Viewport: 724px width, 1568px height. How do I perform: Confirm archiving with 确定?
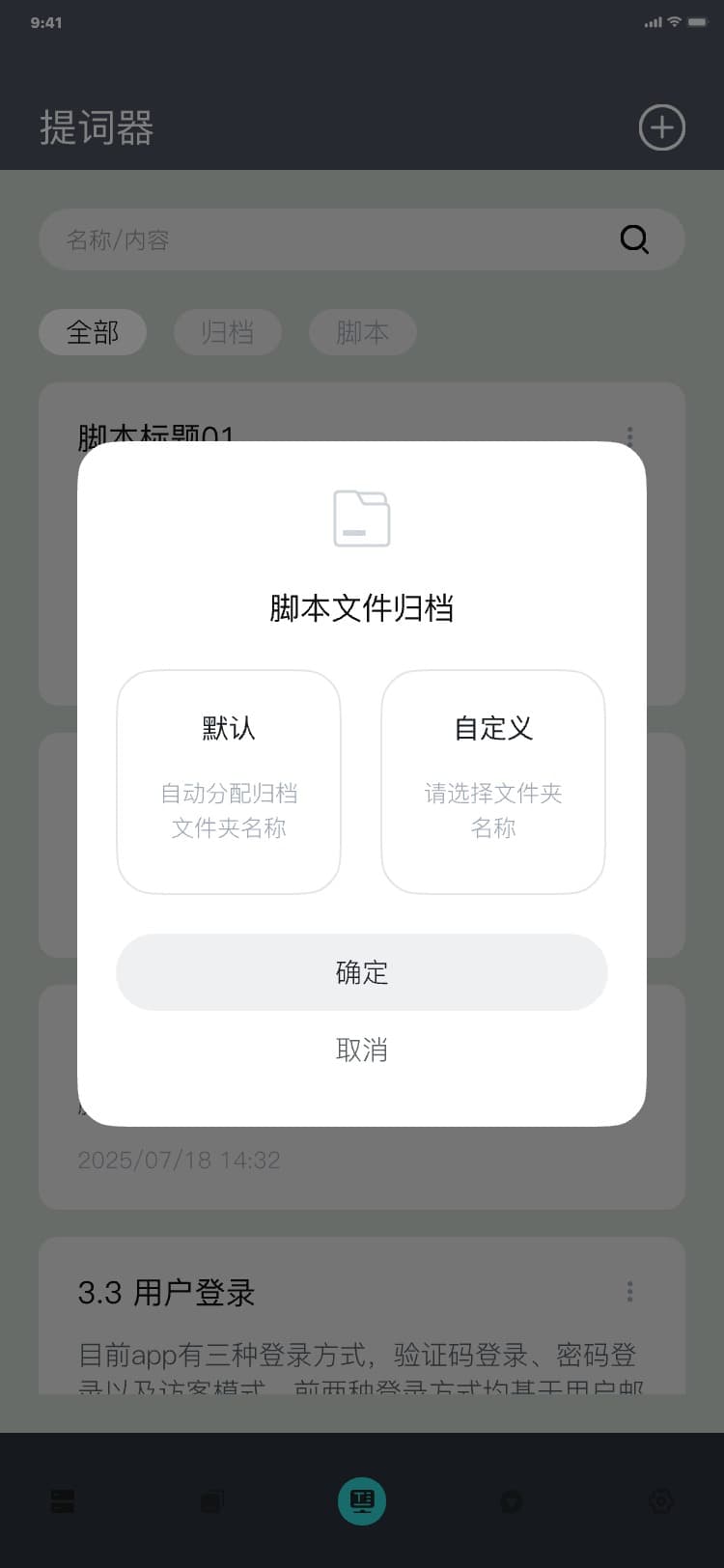[362, 972]
